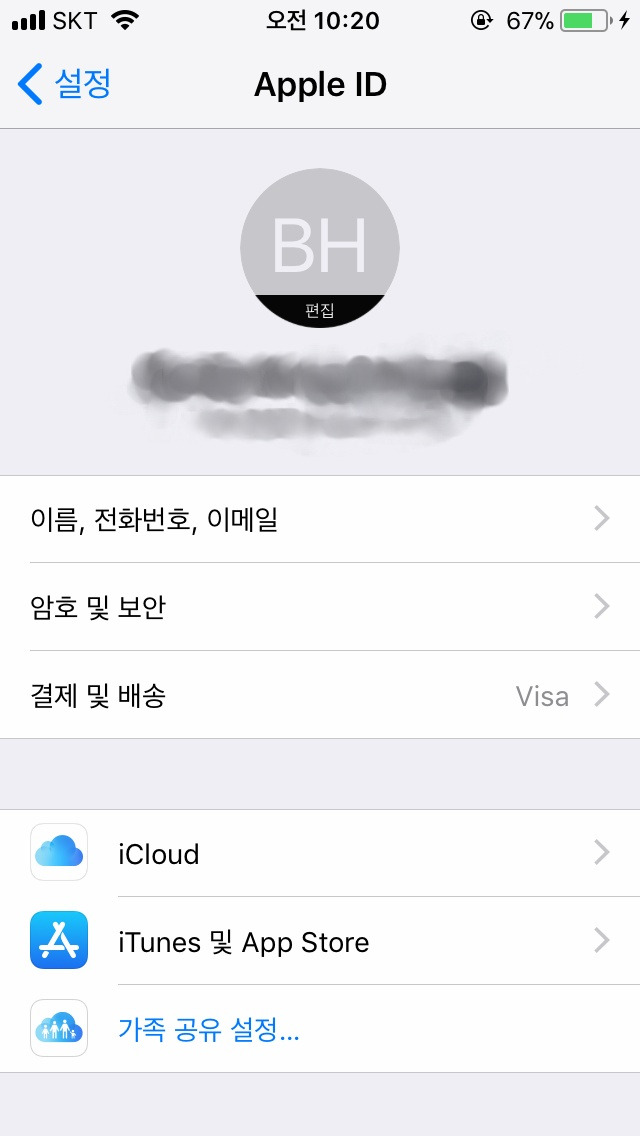640x1136 pixels.
Task: Open iCloud settings
Action: point(320,853)
